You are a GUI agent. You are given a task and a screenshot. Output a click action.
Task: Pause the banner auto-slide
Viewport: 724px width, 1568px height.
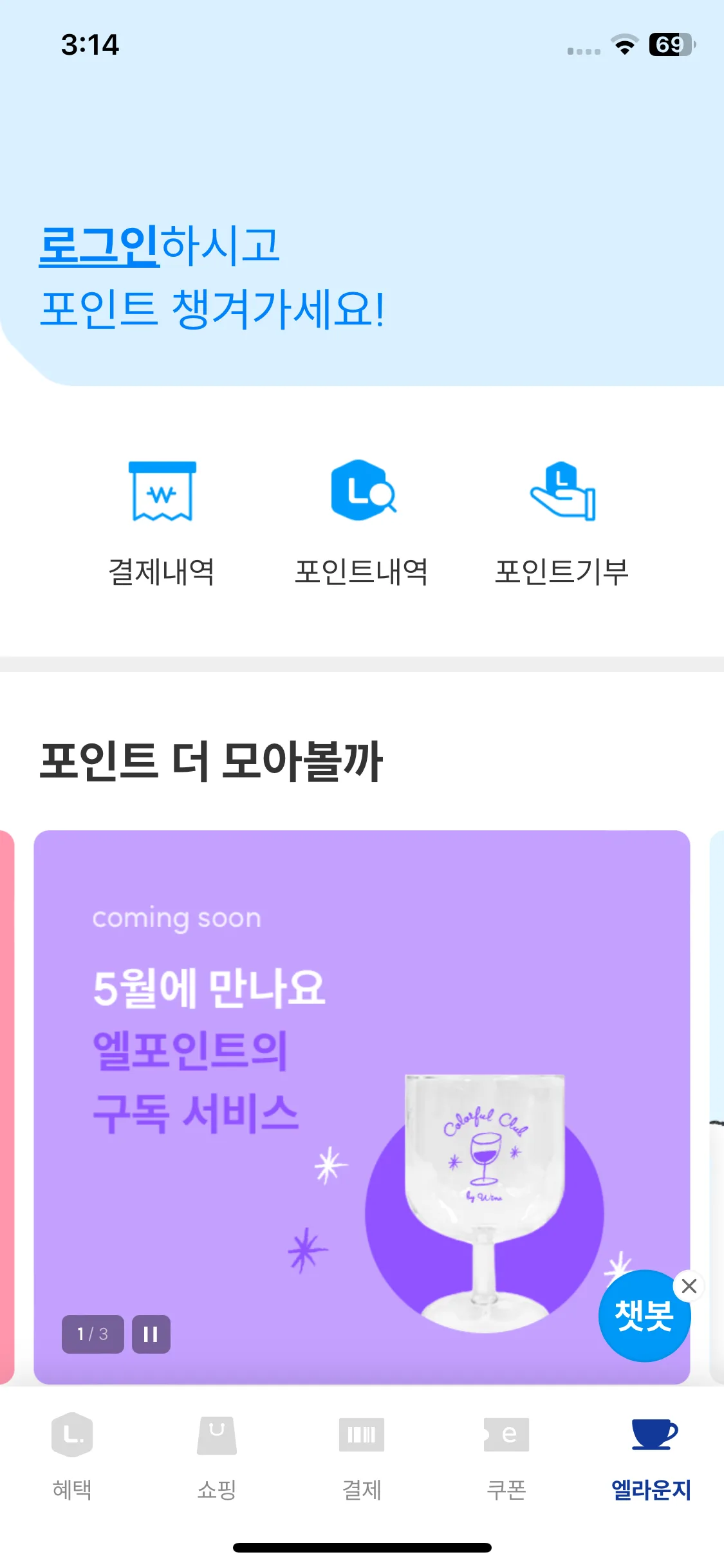(151, 1334)
